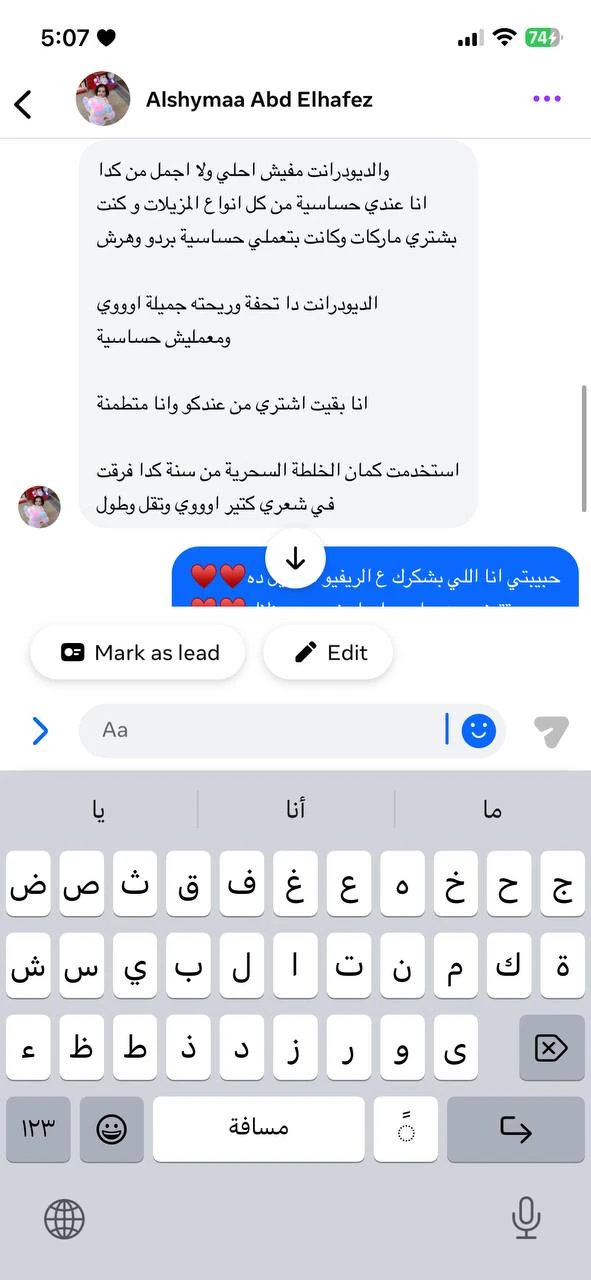Switch to the ١٢٣ numbers keyboard

pos(38,1129)
